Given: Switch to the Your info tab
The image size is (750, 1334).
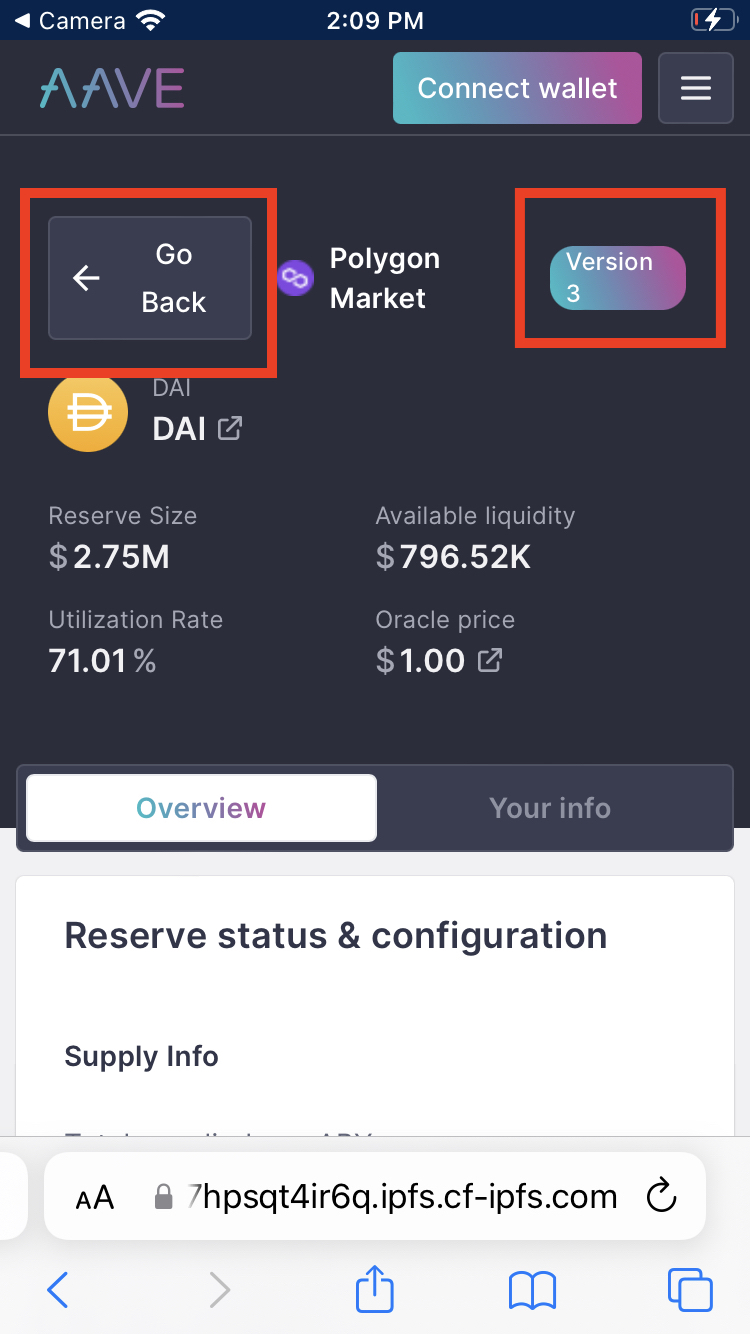Looking at the screenshot, I should pos(550,808).
